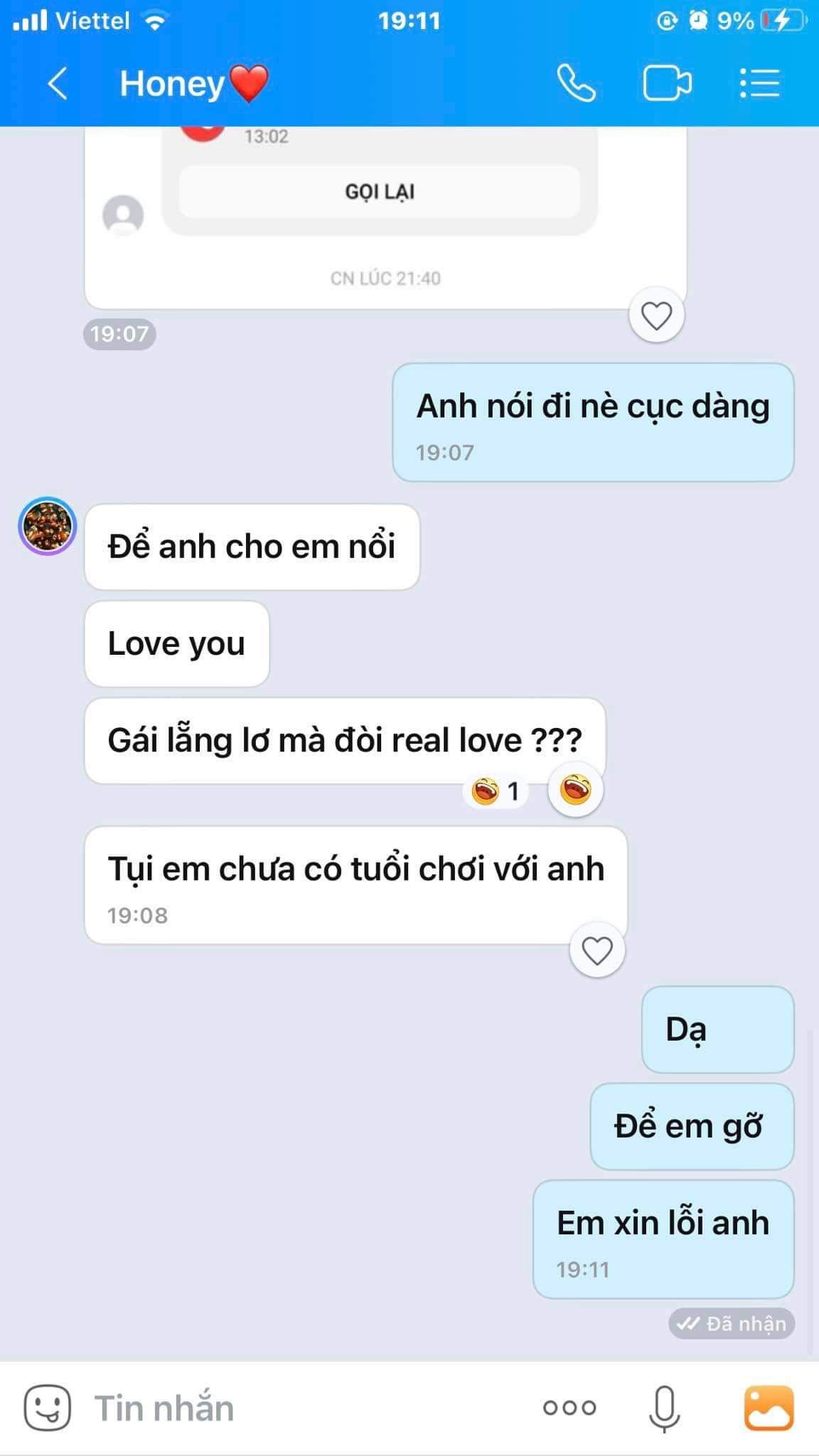View the laughing reaction count

click(x=496, y=791)
